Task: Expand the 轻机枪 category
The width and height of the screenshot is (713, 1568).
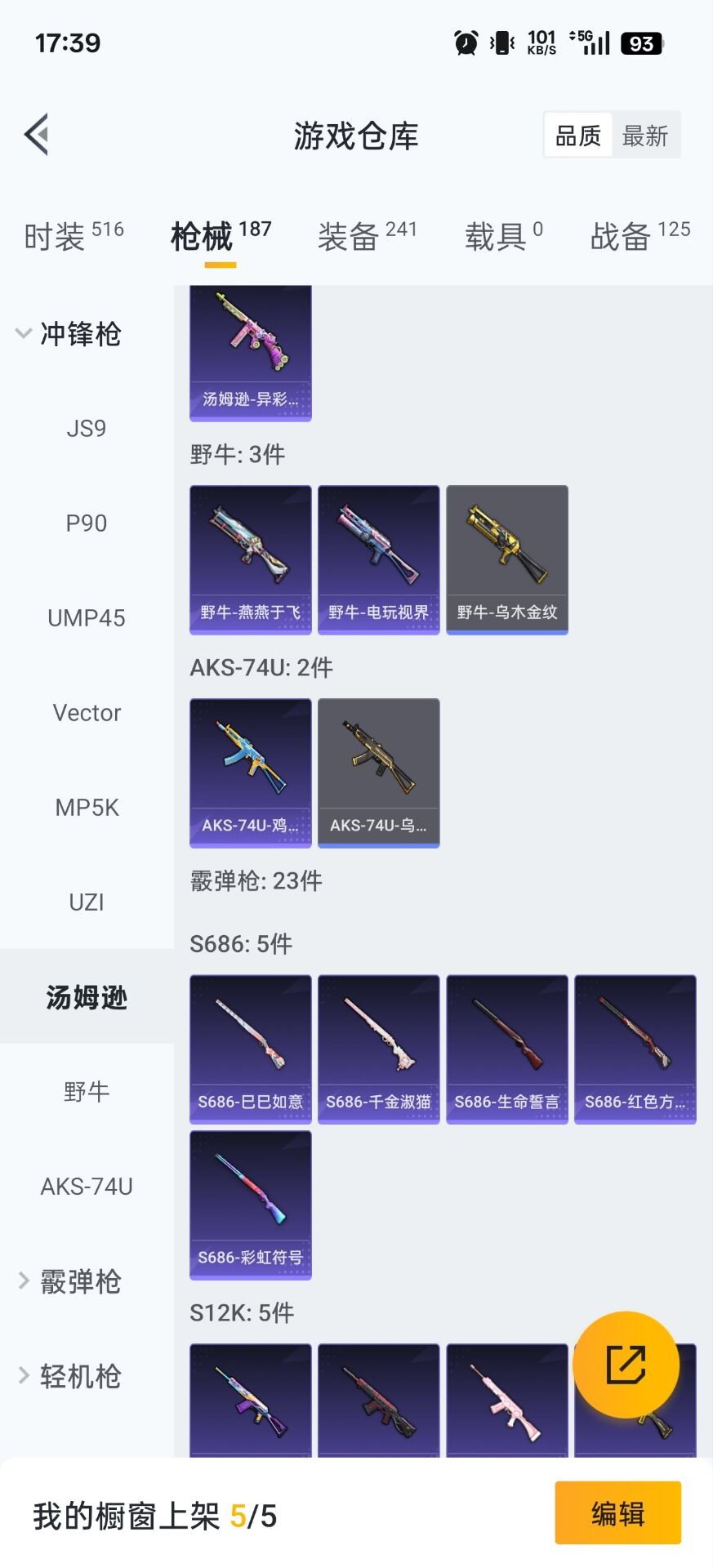Action: 69,1376
